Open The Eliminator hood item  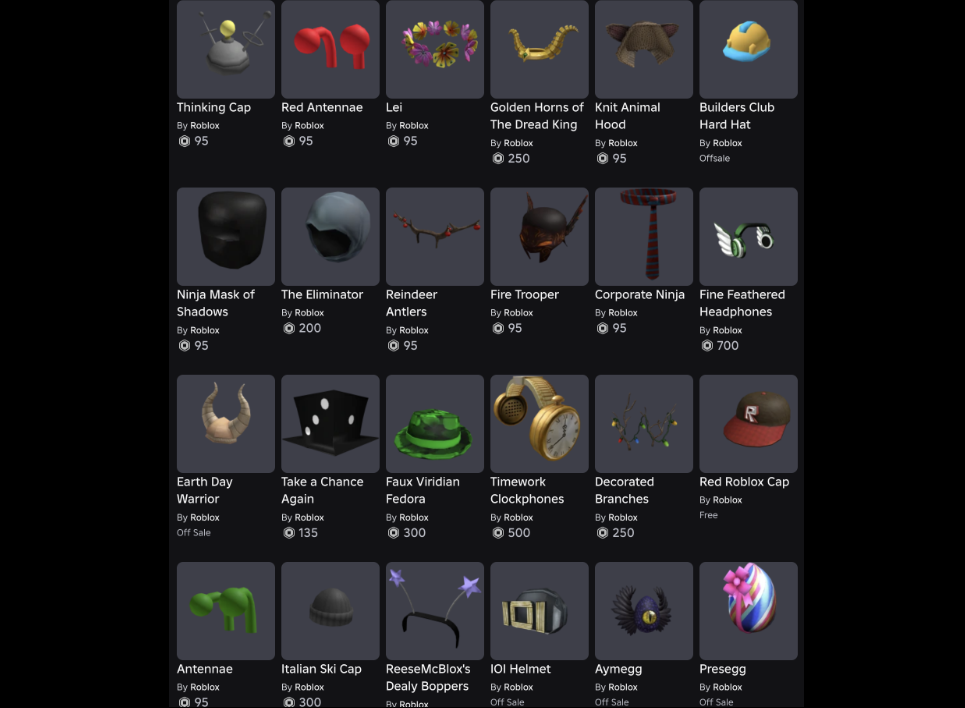pyautogui.click(x=330, y=237)
